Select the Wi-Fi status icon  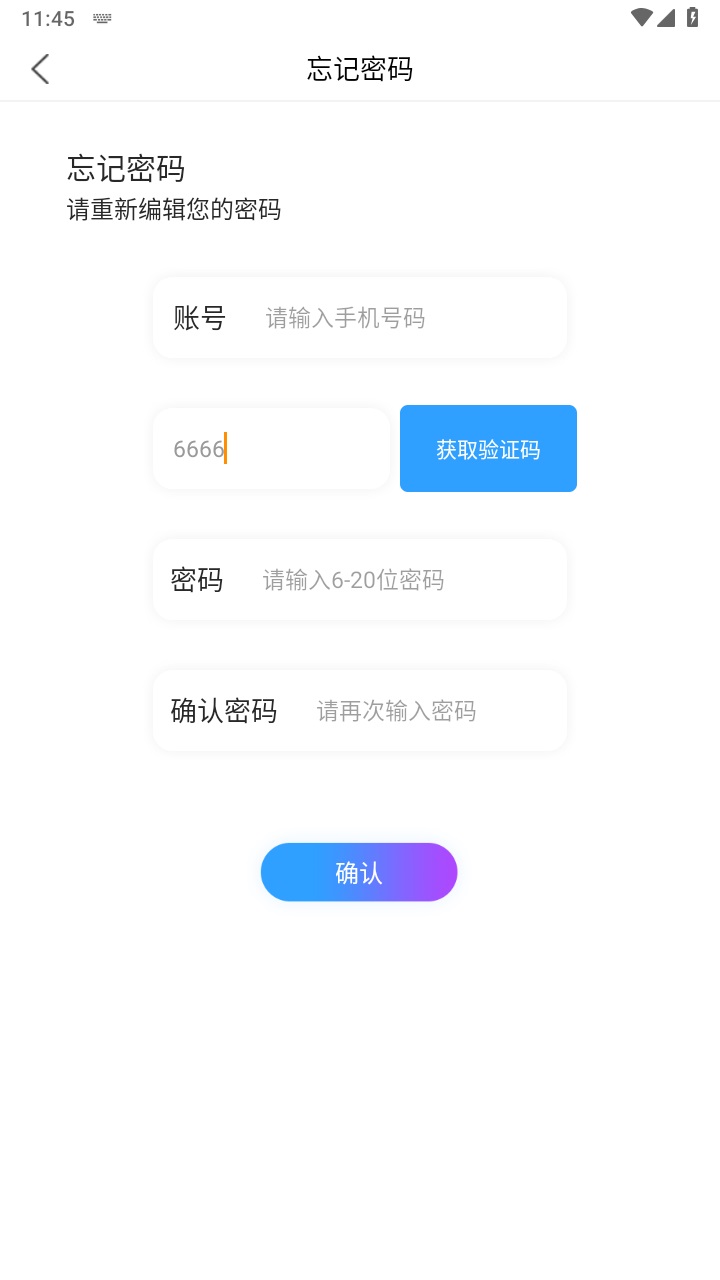coord(641,17)
